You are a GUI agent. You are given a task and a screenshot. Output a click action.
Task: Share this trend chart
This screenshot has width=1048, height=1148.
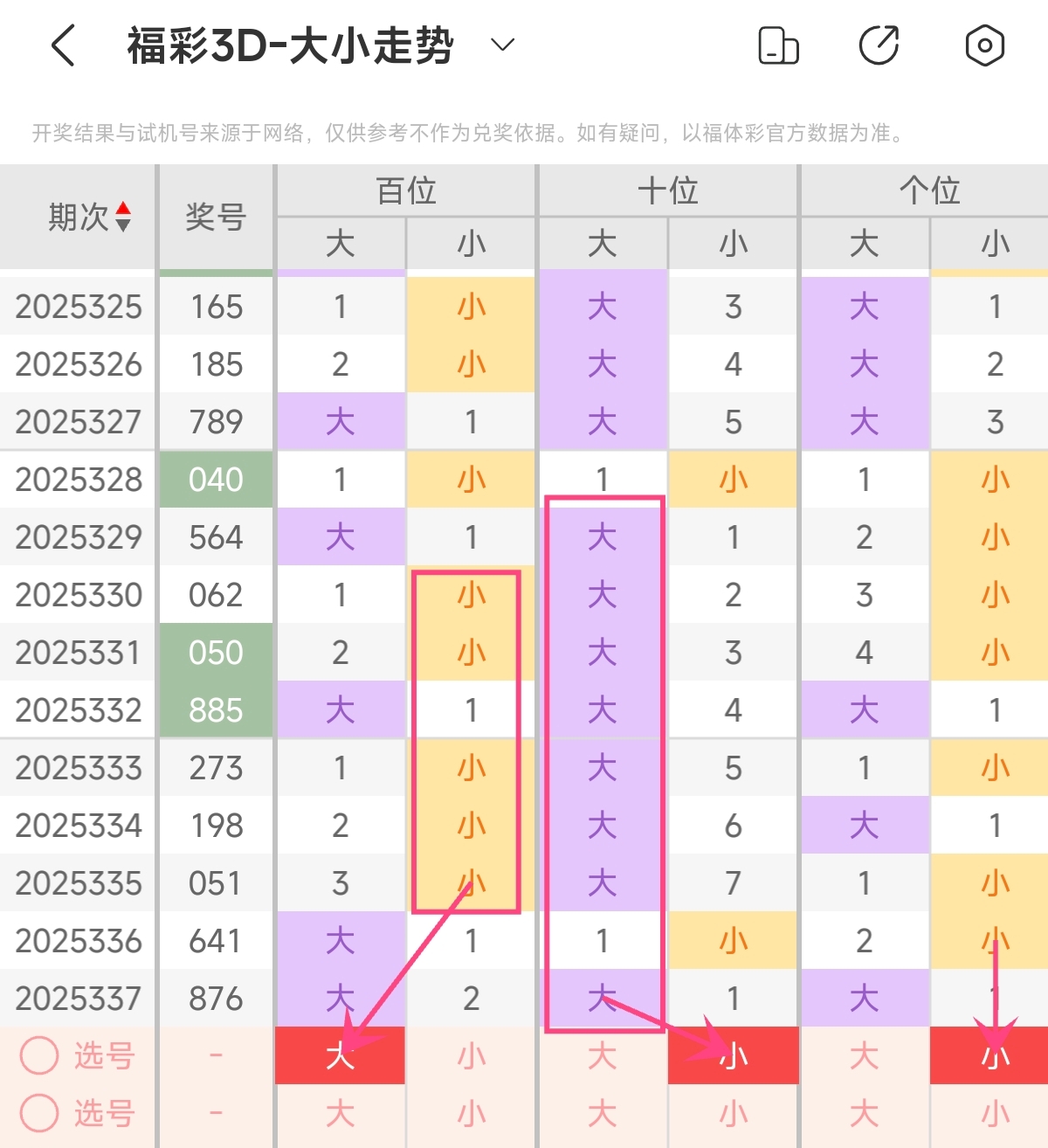tap(879, 45)
